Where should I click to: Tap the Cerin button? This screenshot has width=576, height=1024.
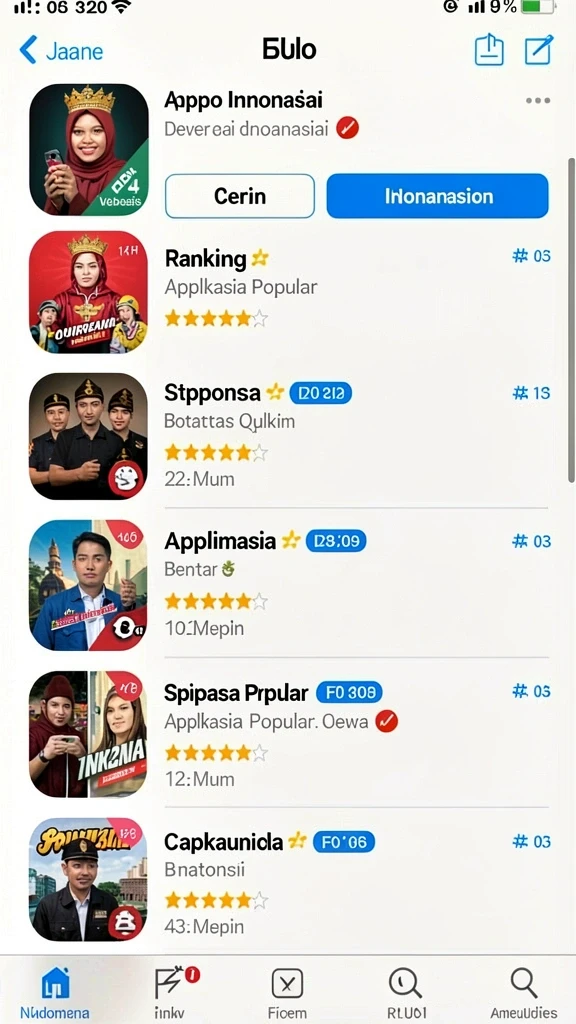240,196
